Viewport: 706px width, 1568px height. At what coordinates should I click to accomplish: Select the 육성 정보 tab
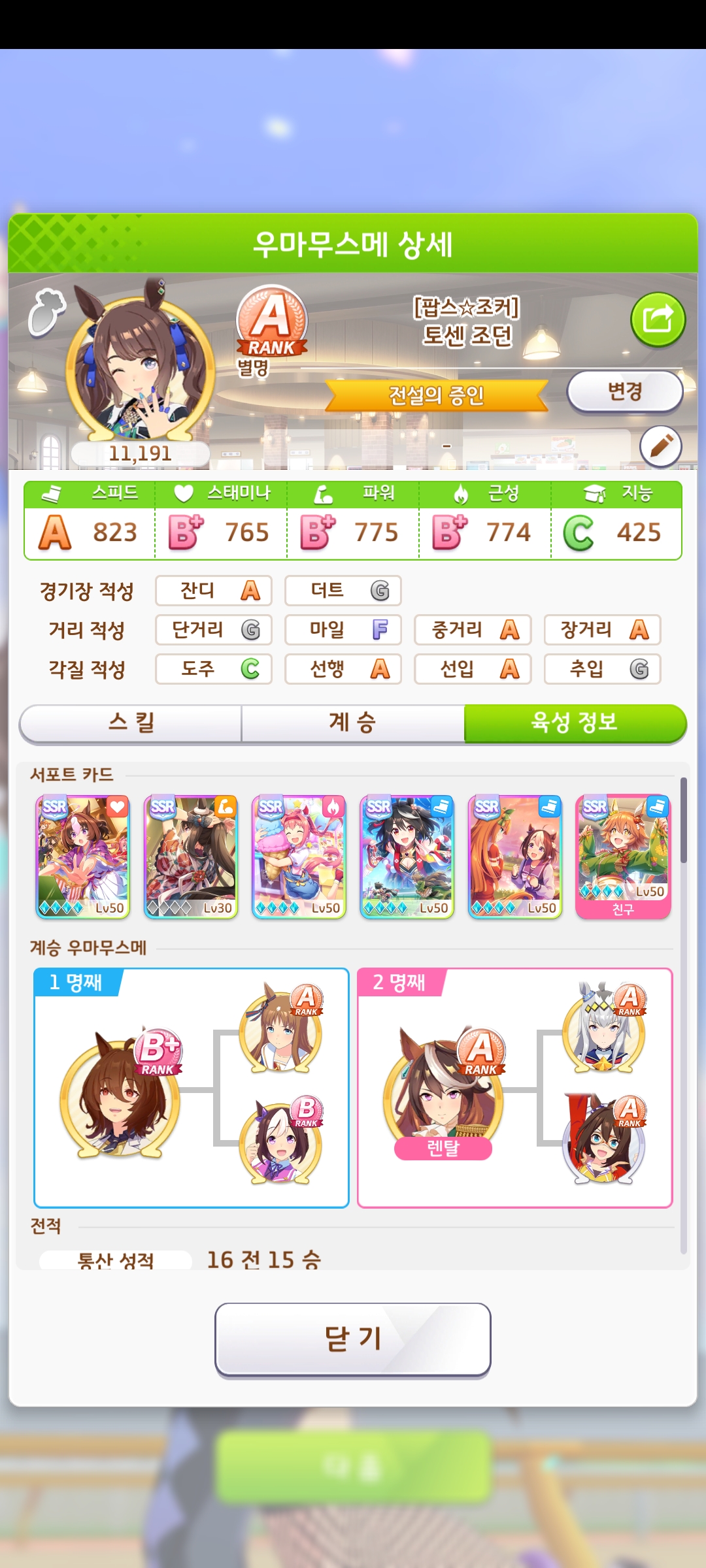click(x=575, y=723)
